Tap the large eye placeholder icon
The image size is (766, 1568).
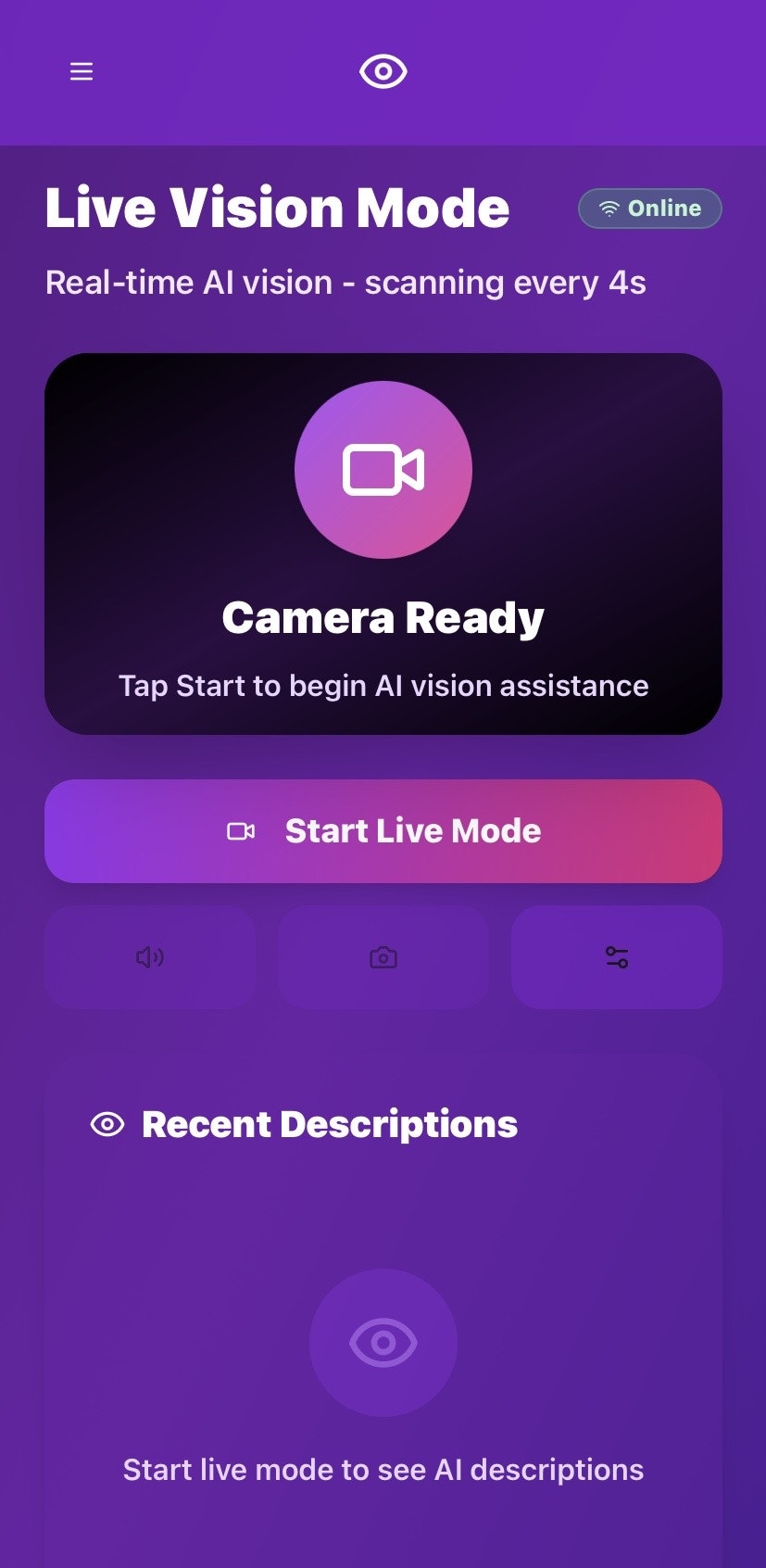(383, 1344)
